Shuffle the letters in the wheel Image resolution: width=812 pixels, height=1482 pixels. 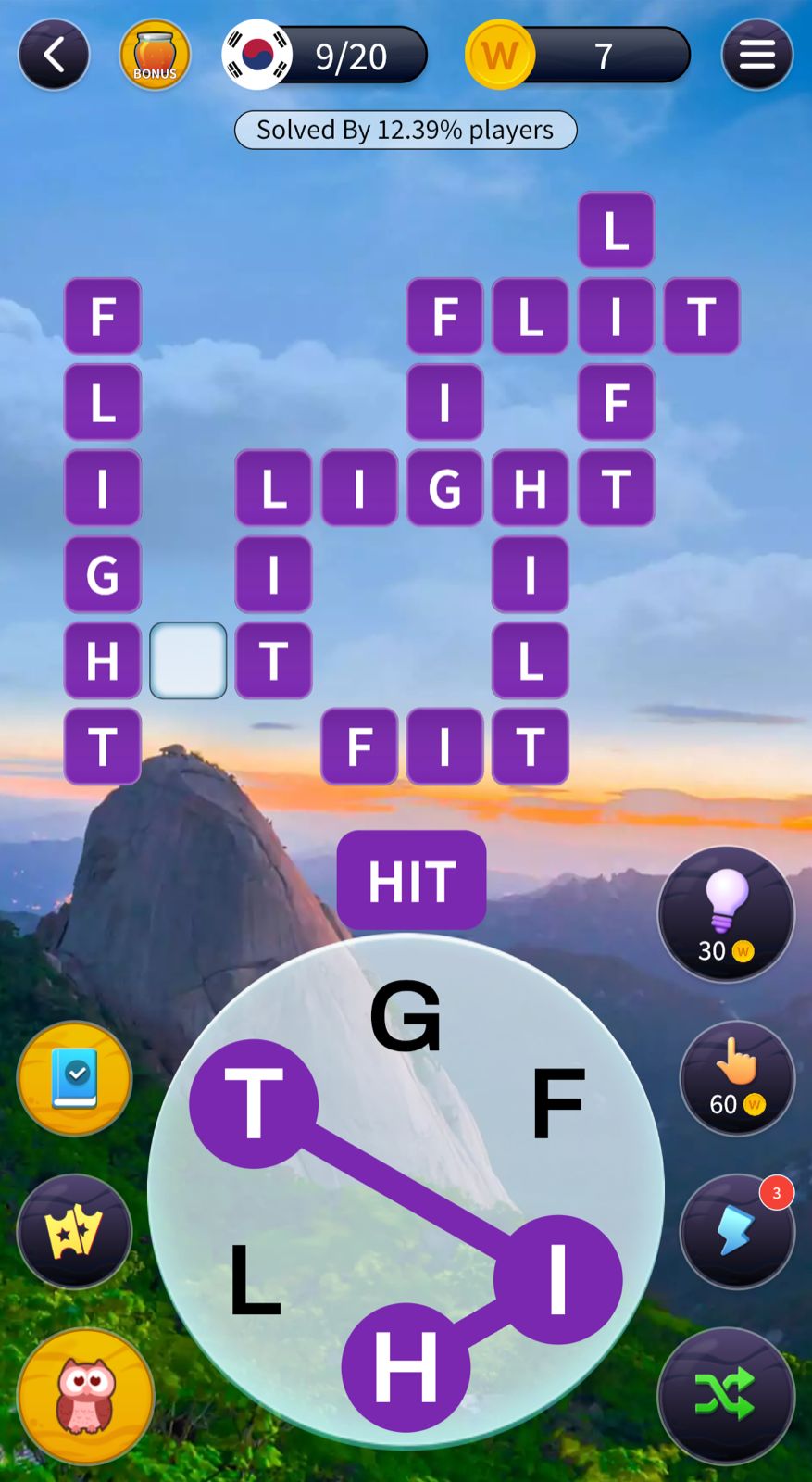(726, 1395)
